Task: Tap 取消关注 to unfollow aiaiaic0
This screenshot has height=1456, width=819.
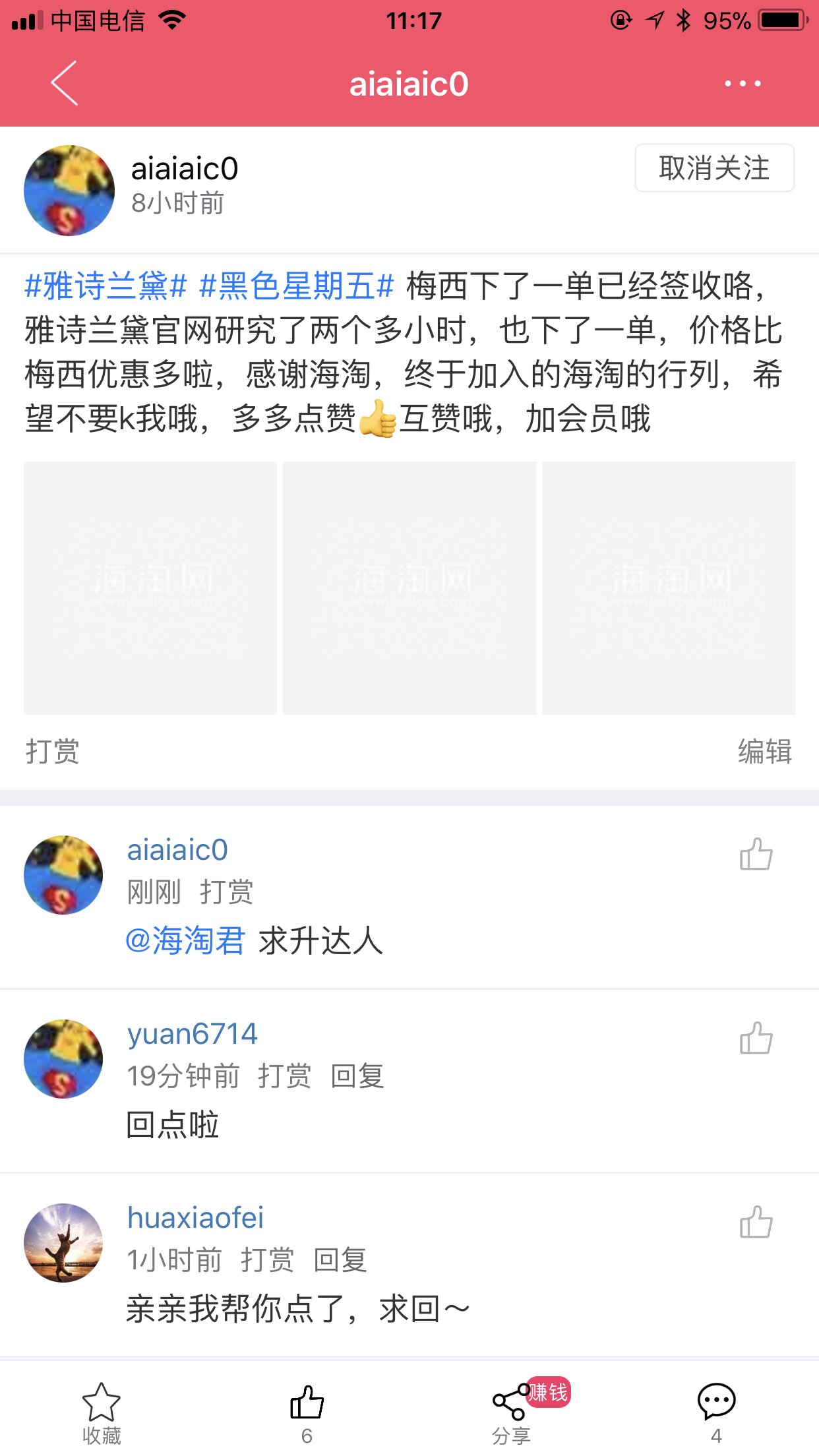Action: (x=714, y=168)
